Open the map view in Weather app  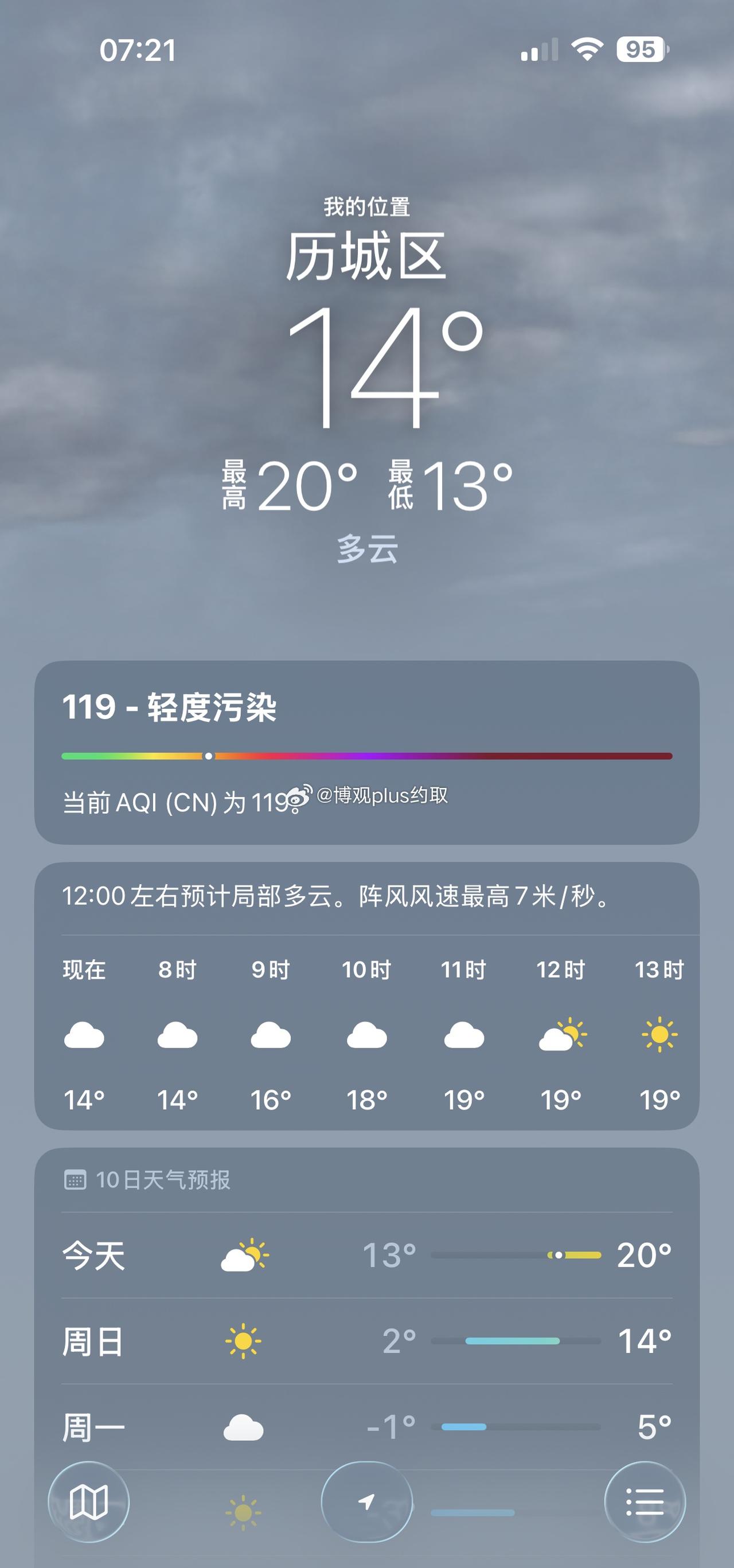[x=90, y=1502]
